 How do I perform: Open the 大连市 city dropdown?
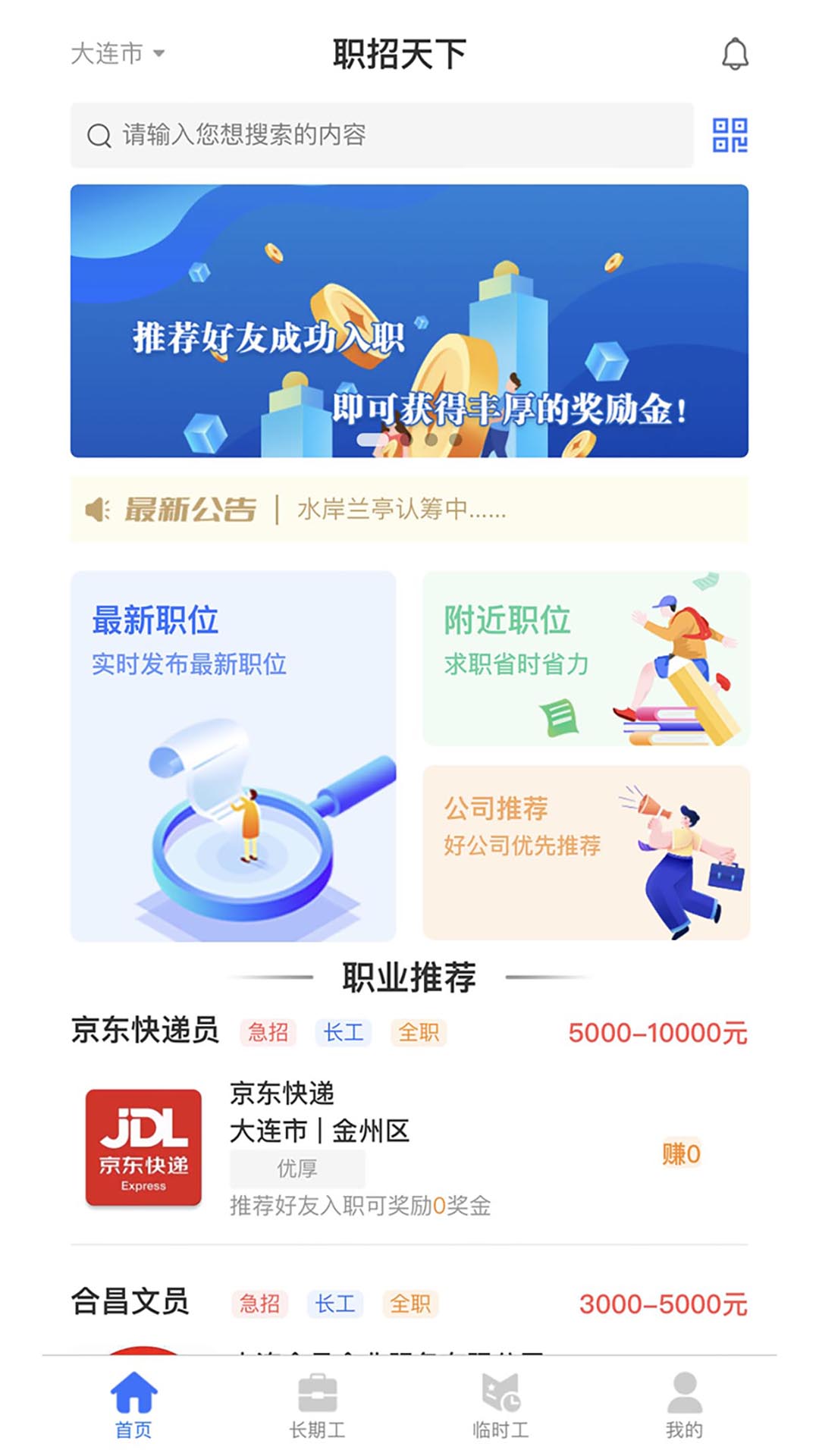click(x=118, y=54)
